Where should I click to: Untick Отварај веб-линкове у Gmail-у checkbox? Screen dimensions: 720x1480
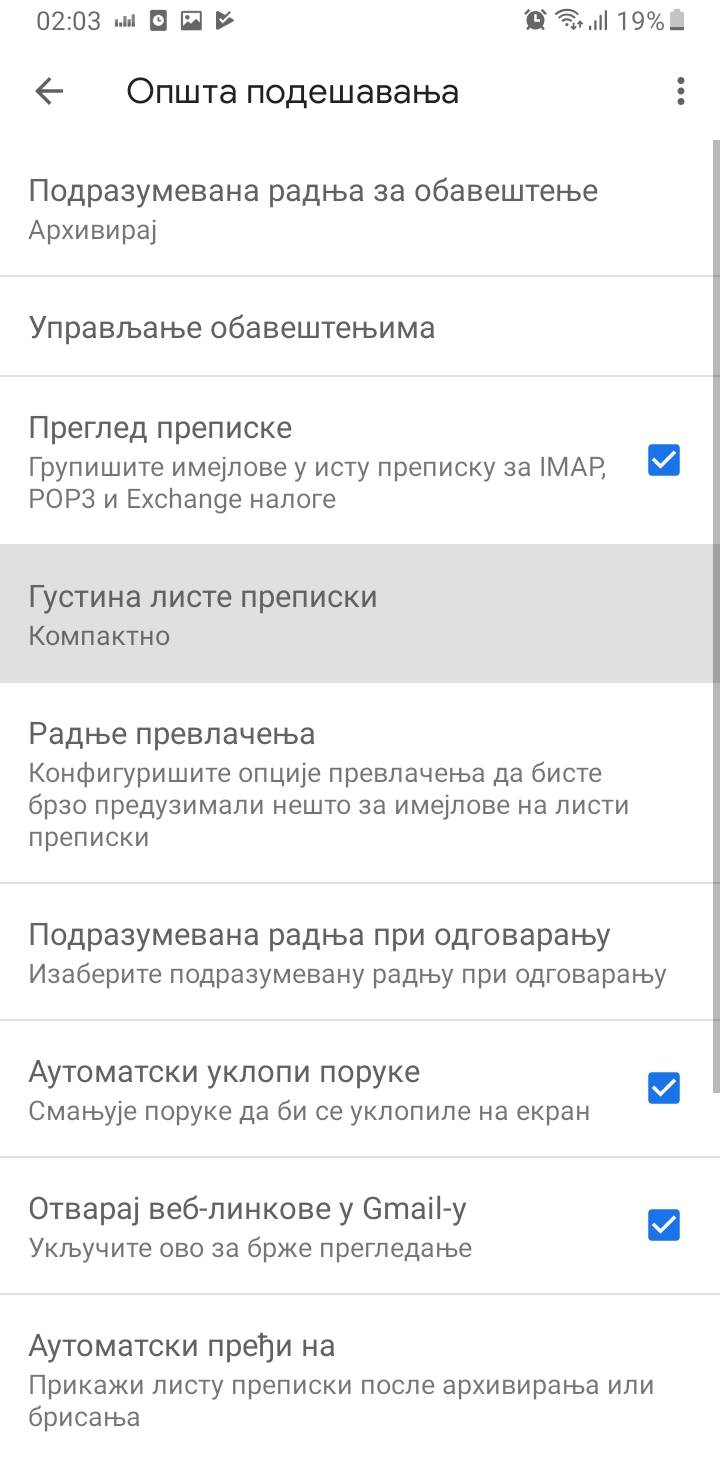(x=664, y=1225)
